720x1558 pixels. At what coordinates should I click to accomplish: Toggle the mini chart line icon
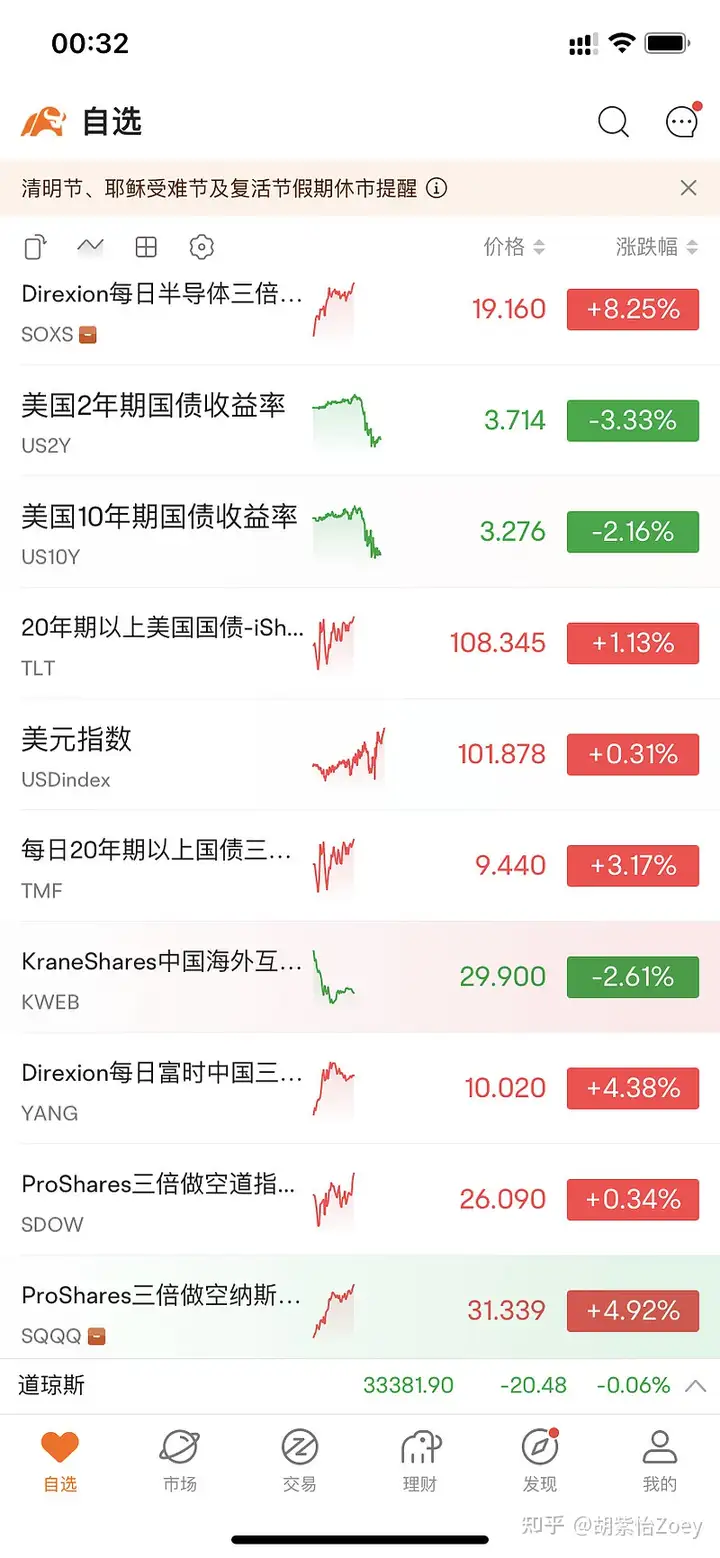[x=90, y=247]
